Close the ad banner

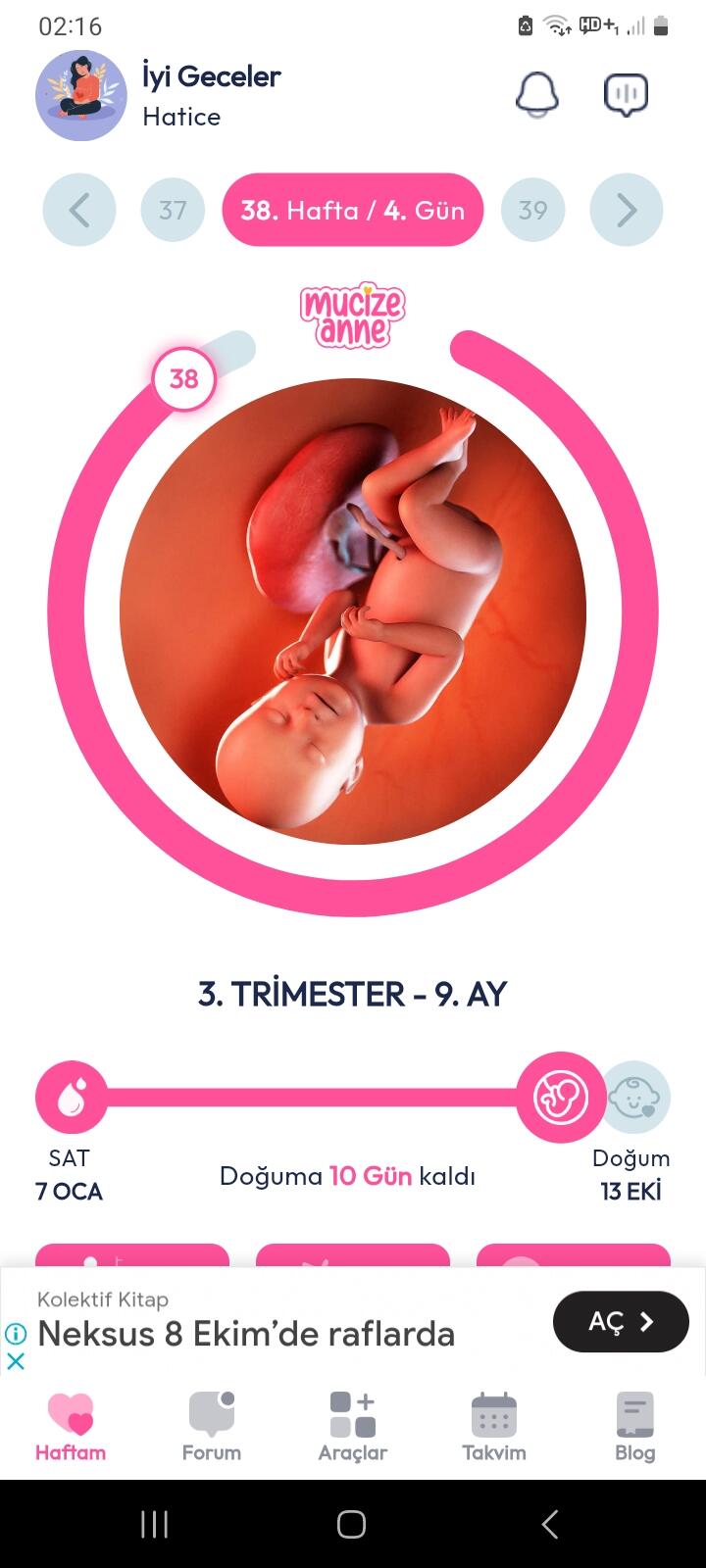point(16,1361)
